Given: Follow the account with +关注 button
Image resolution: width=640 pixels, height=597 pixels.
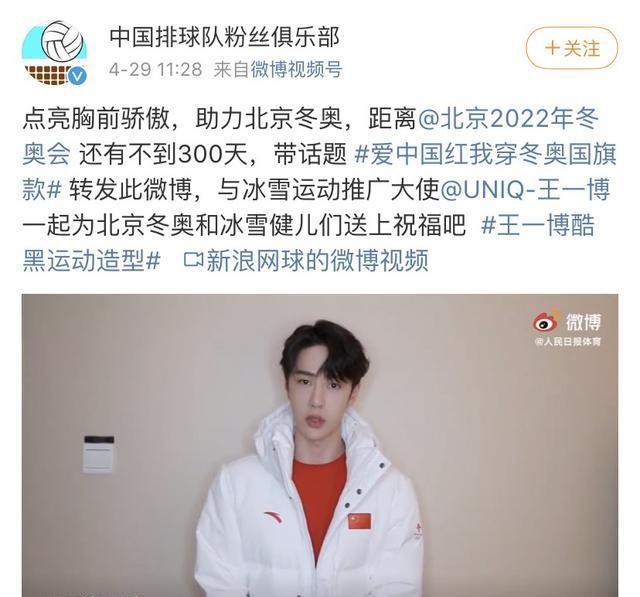Looking at the screenshot, I should pyautogui.click(x=573, y=47).
